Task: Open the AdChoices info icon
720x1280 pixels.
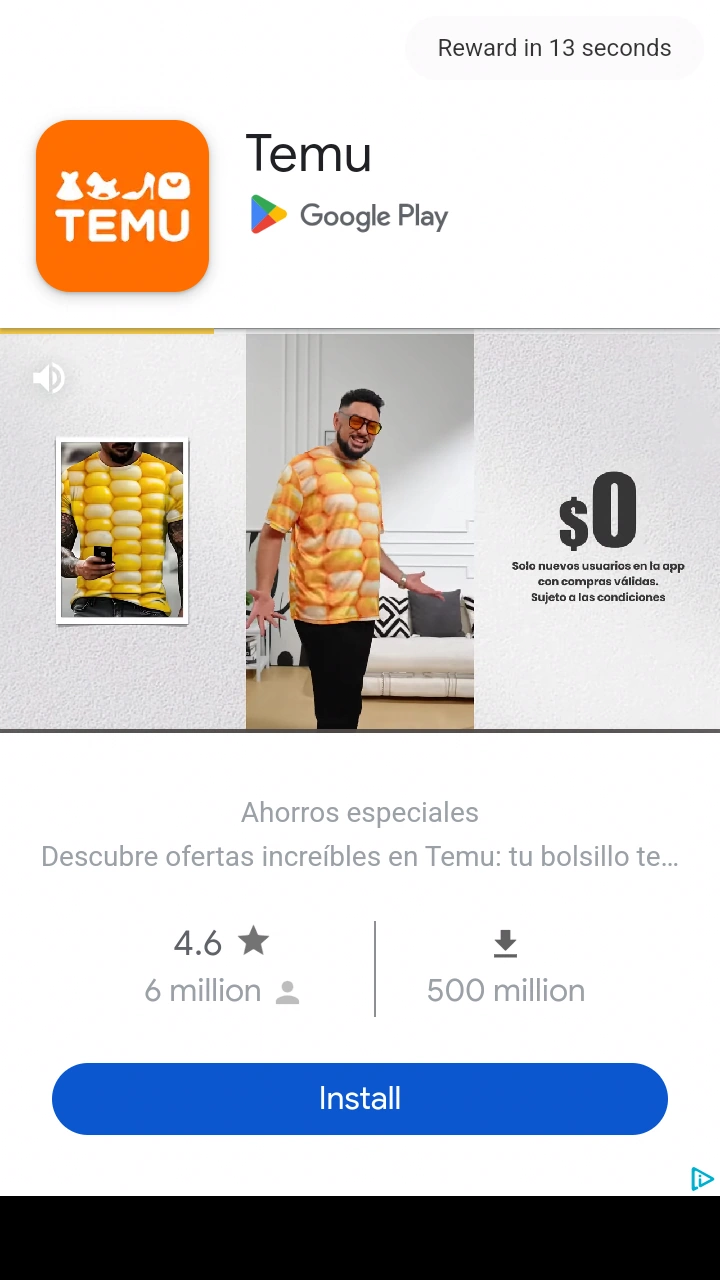Action: [702, 1179]
